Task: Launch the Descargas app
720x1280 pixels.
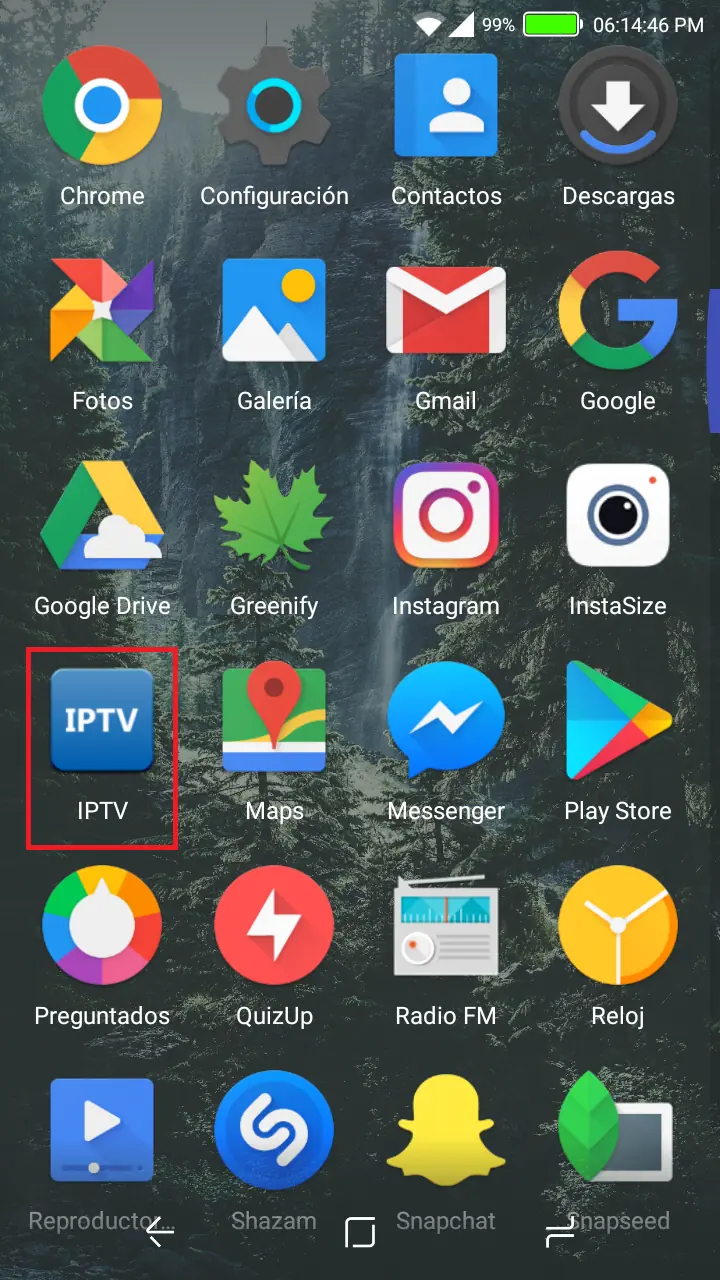Action: [x=617, y=105]
